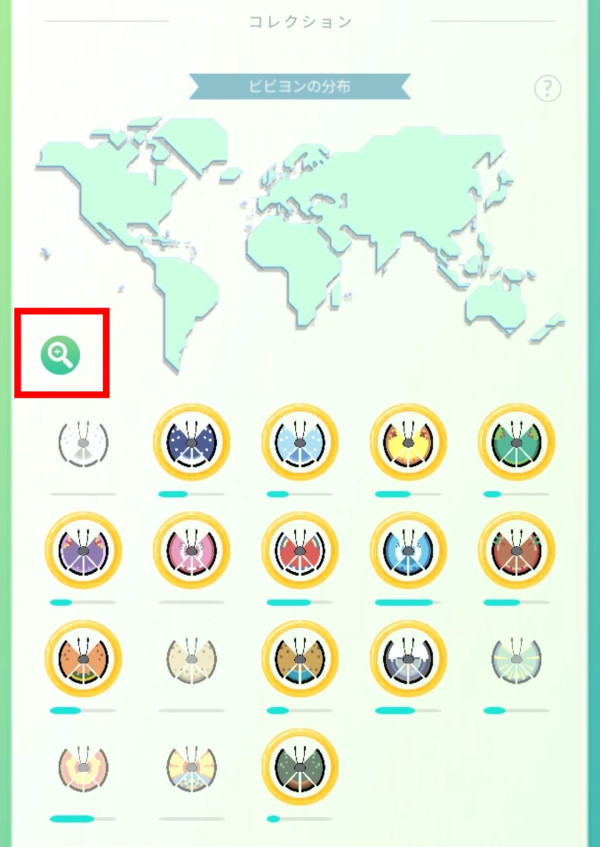
Task: View the yellow-and-red Vivillon badge
Action: coord(407,442)
